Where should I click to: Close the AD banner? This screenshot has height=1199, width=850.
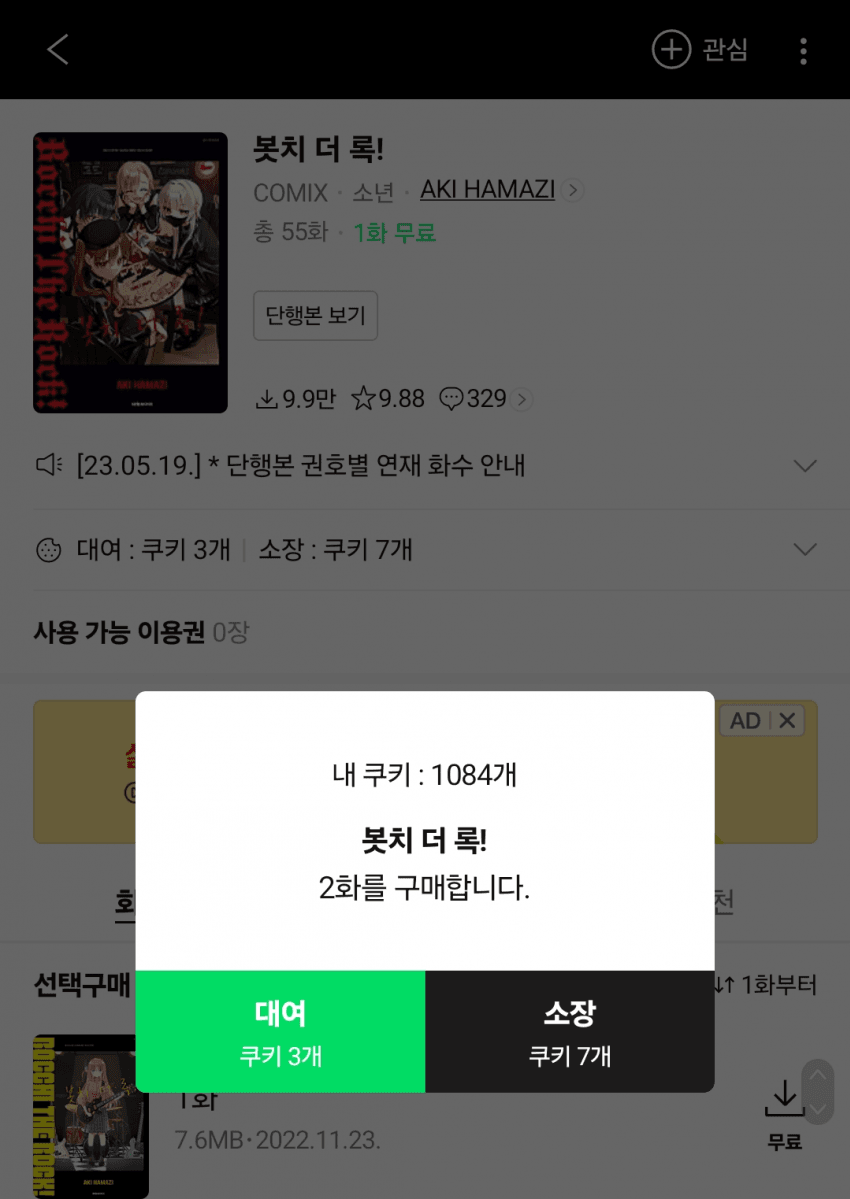pyautogui.click(x=787, y=720)
